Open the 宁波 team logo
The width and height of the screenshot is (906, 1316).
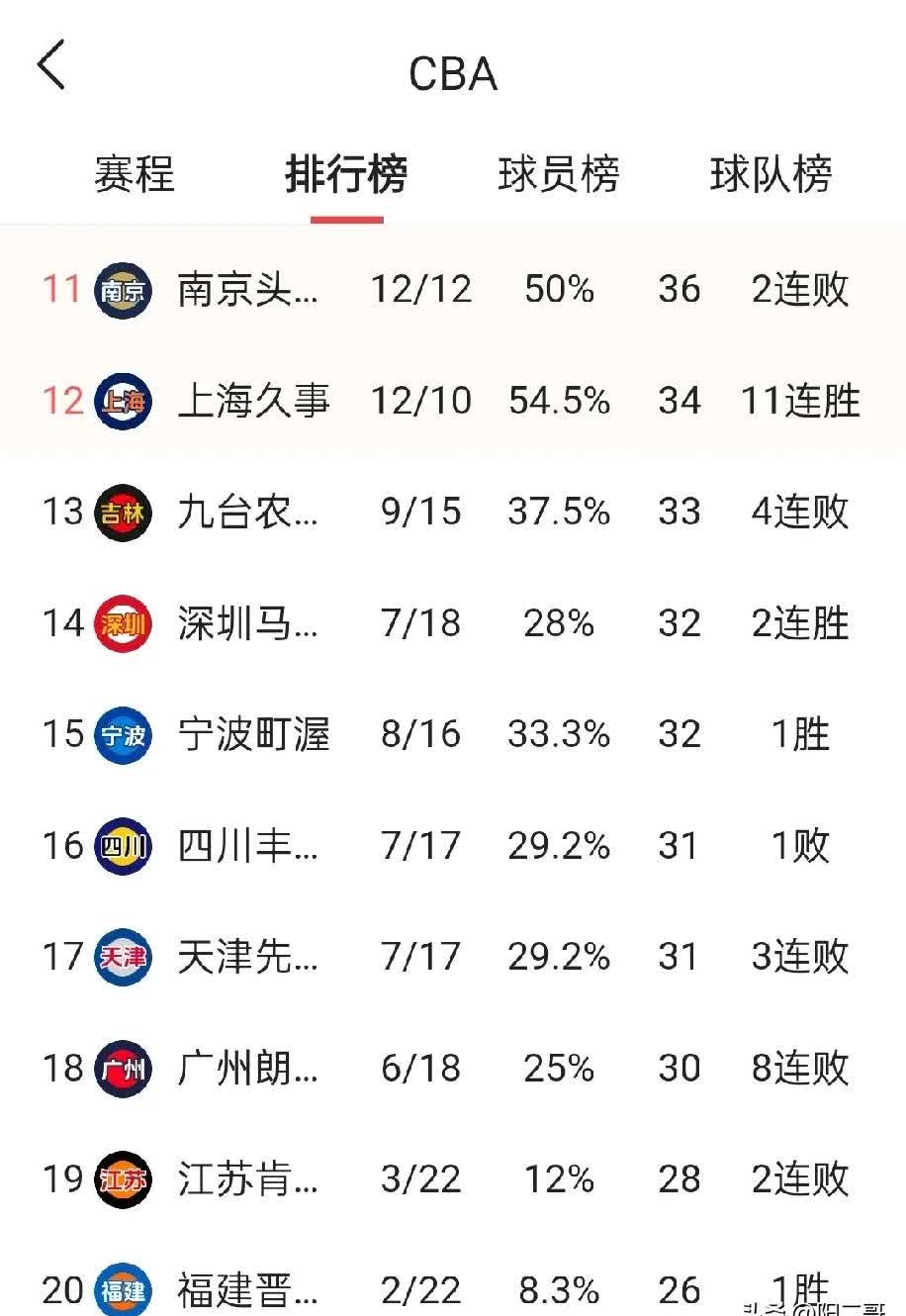(123, 735)
